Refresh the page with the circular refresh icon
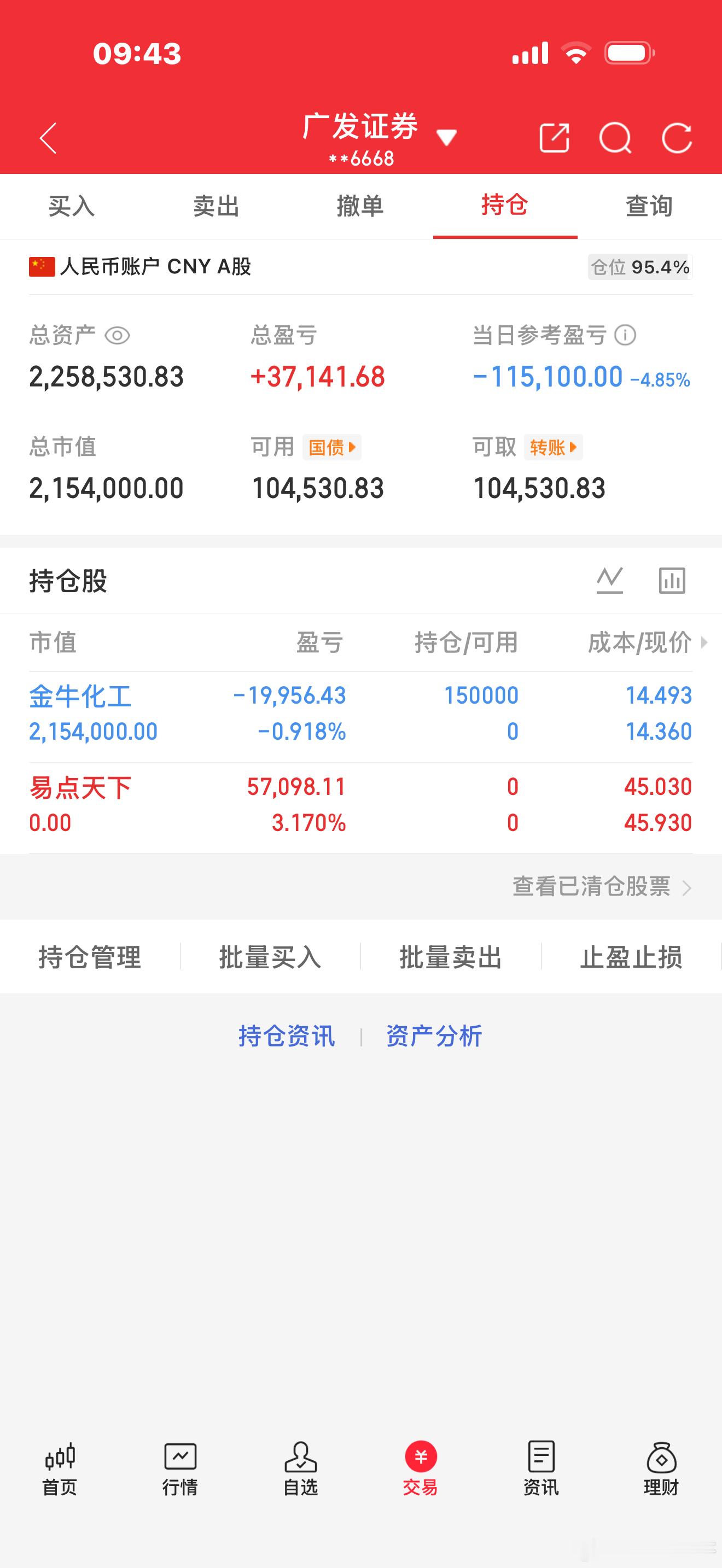722x1568 pixels. coord(678,138)
